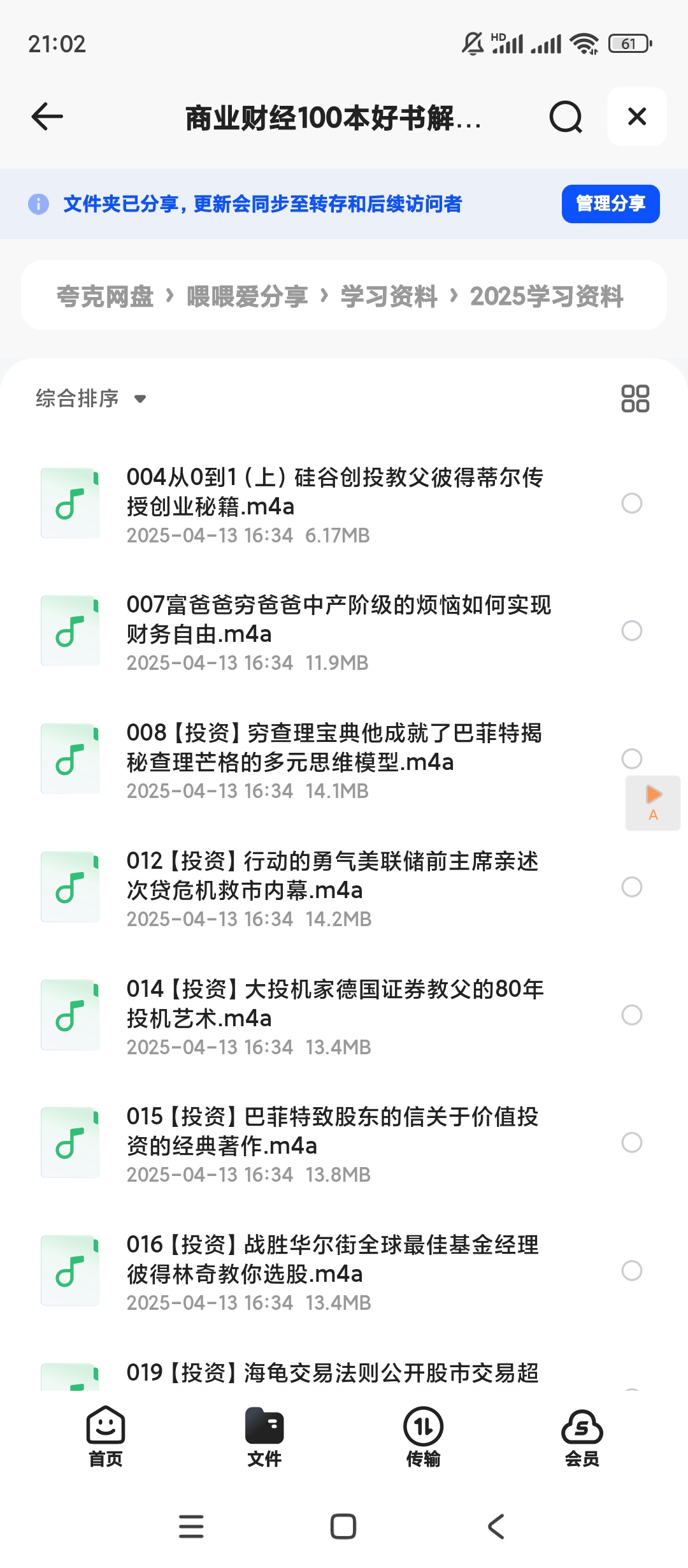This screenshot has height=1568, width=688.
Task: Tap the info icon in the share banner
Action: coord(38,204)
